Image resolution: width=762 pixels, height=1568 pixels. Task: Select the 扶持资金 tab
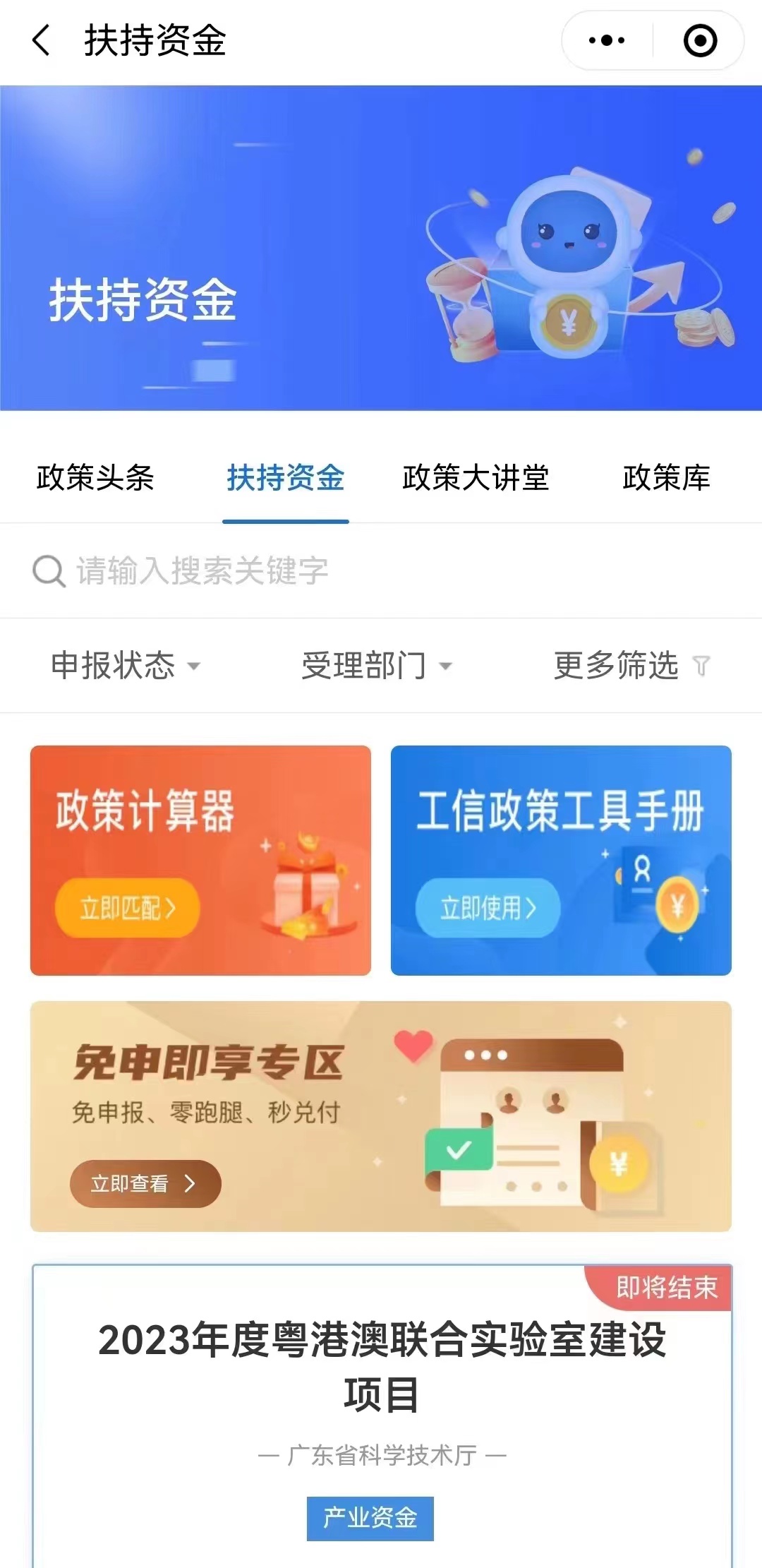285,478
